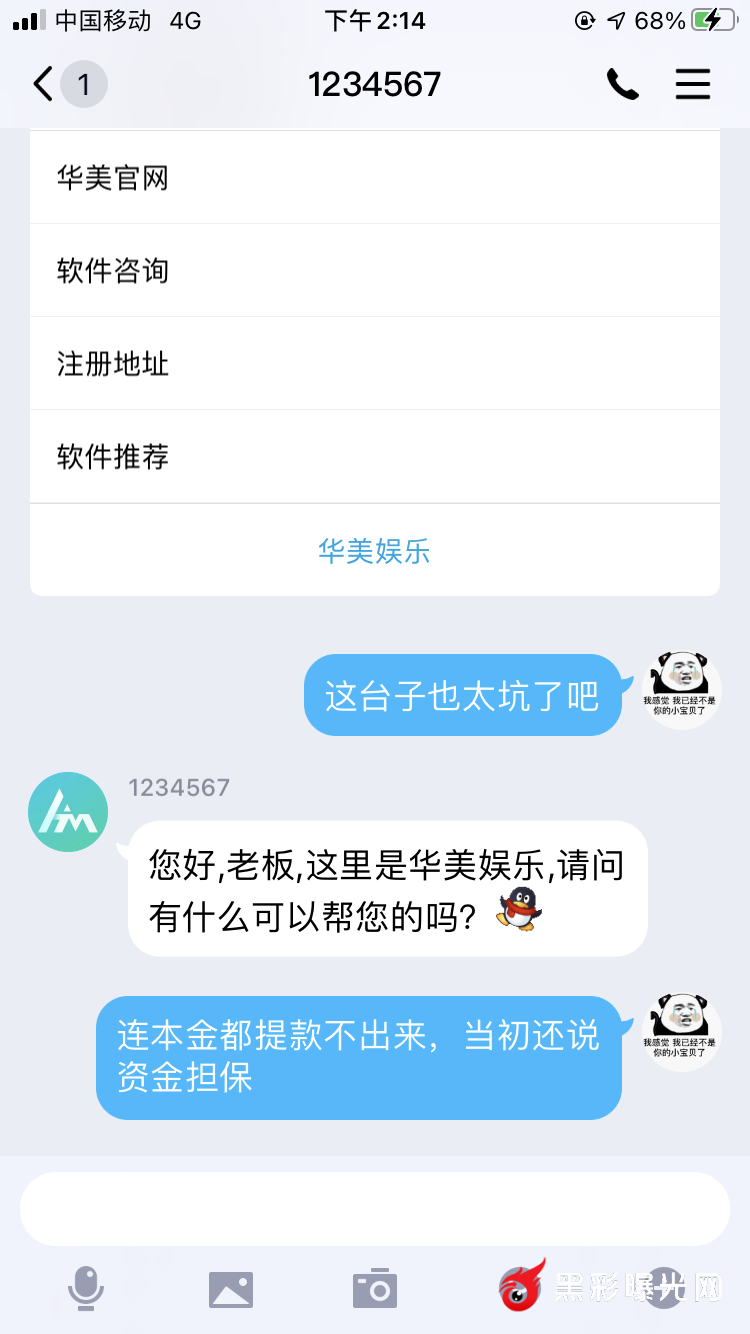Open the 华美娱乐 link
This screenshot has height=1334, width=750.
coord(374,551)
